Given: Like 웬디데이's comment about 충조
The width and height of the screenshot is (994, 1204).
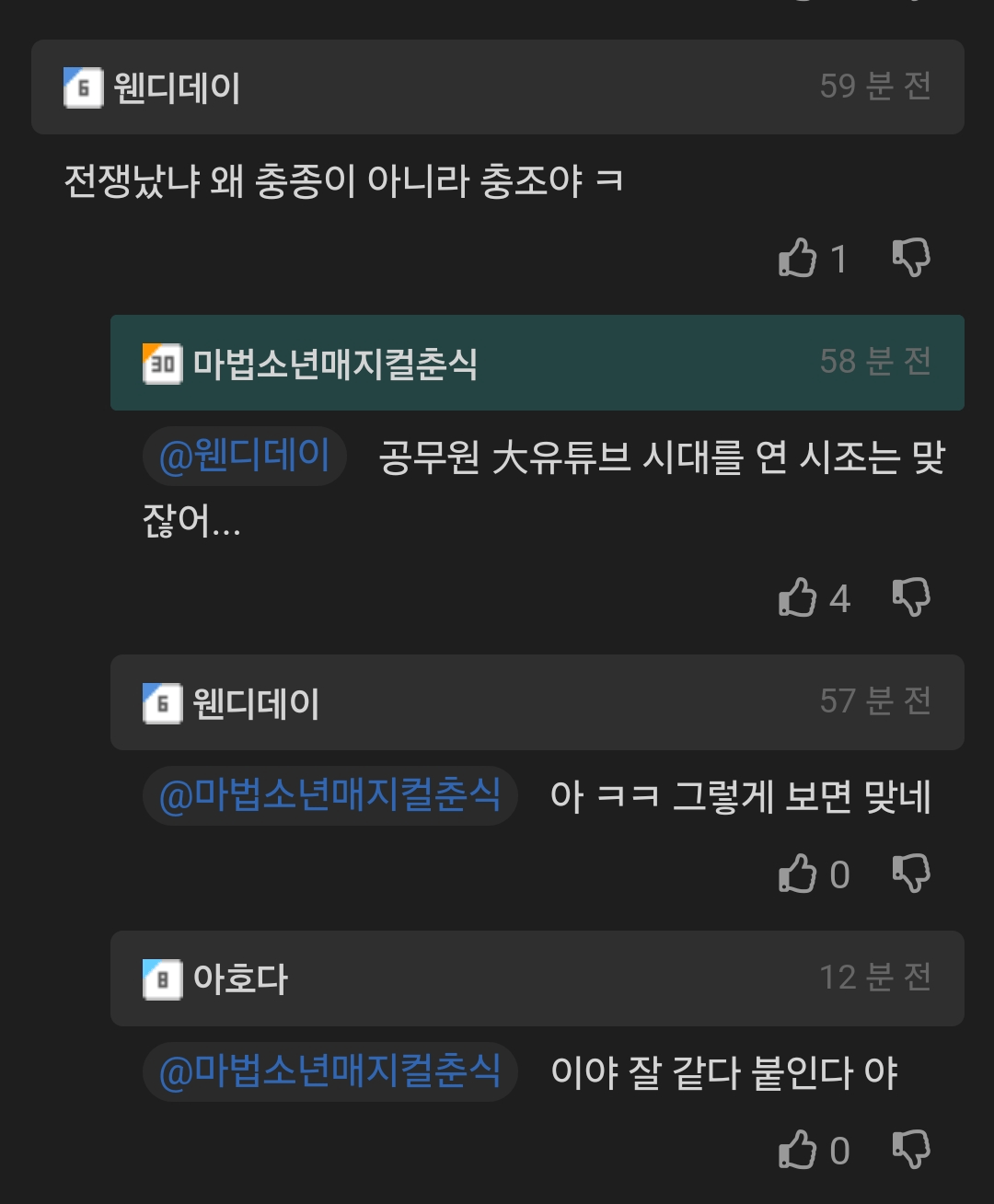Looking at the screenshot, I should [x=798, y=259].
